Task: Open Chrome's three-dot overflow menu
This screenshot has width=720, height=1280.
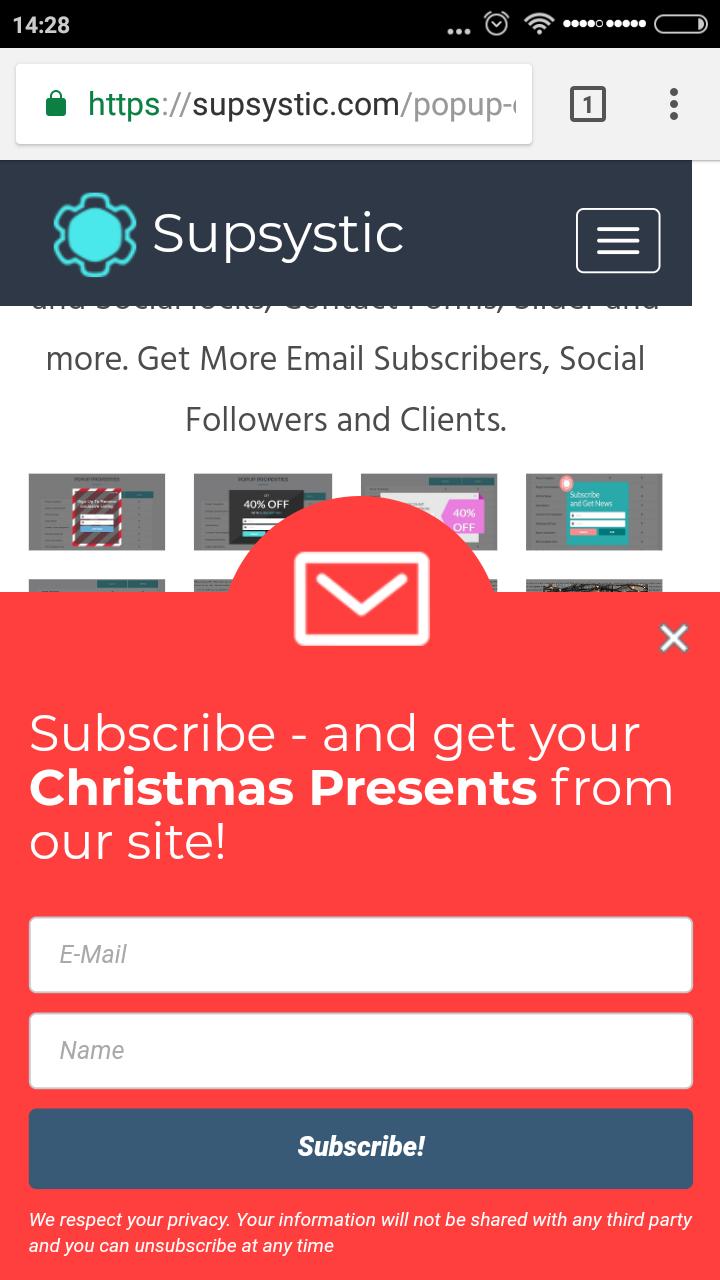Action: (673, 104)
